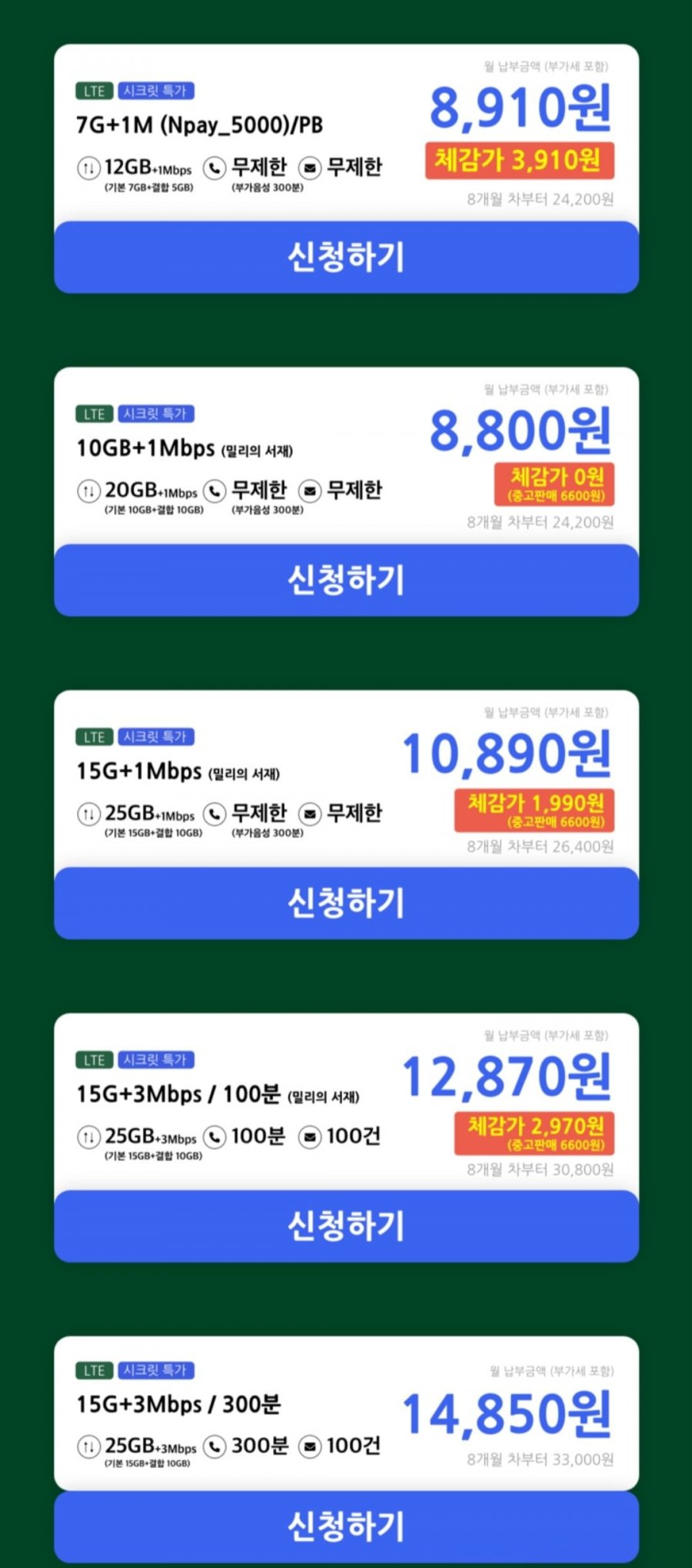This screenshot has width=692, height=1568.
Task: Apply for the 15G+1Mbps 10,890원 plan
Action: click(346, 903)
